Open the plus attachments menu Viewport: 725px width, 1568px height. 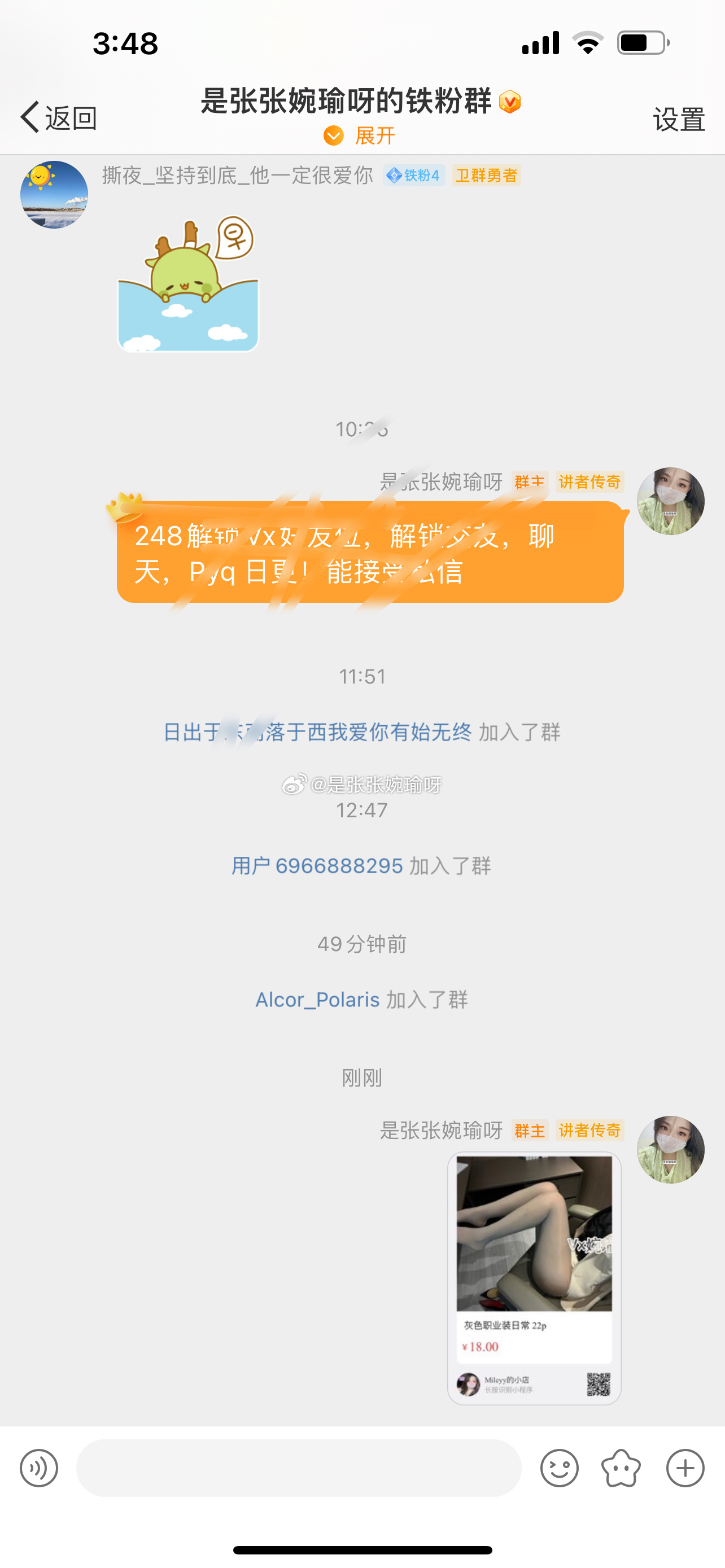coord(685,1468)
